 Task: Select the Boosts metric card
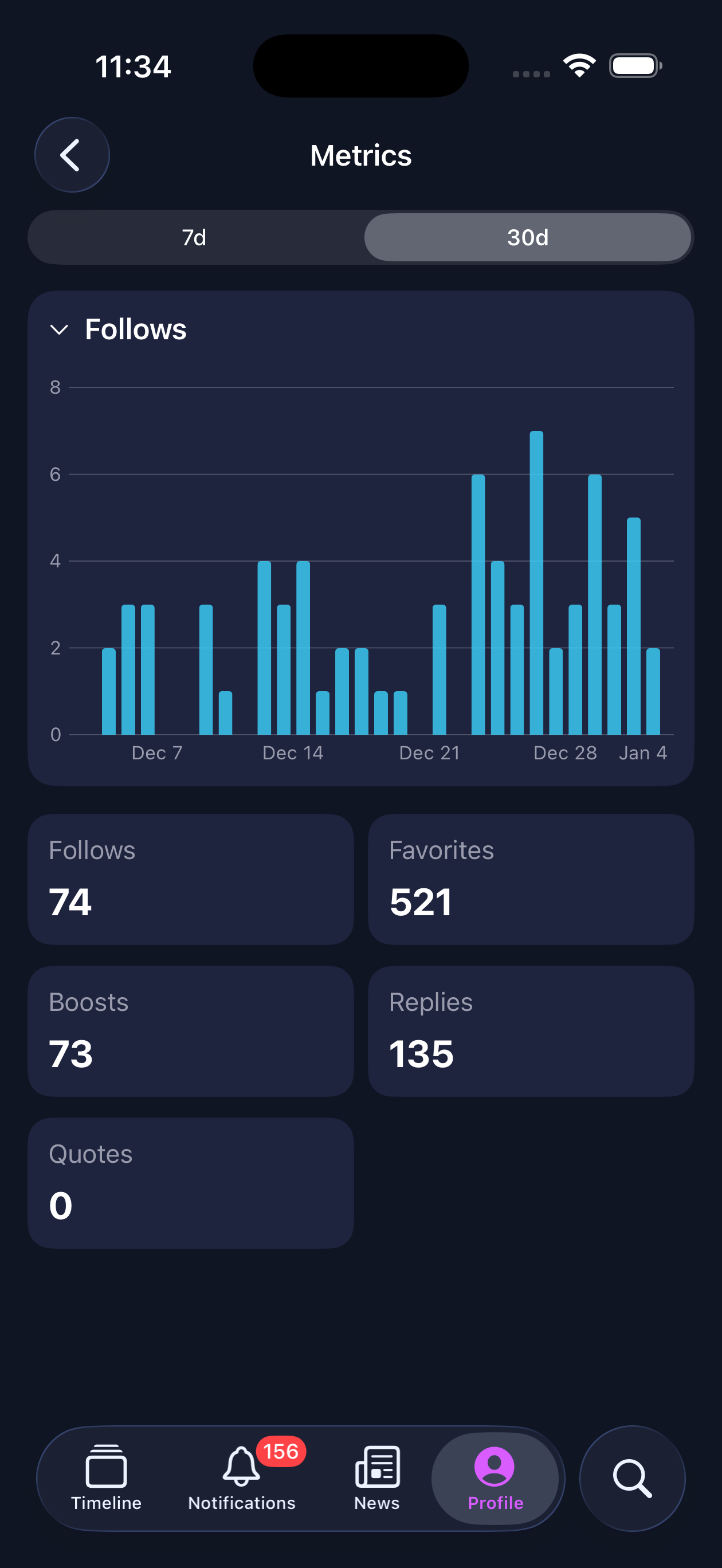click(190, 1031)
